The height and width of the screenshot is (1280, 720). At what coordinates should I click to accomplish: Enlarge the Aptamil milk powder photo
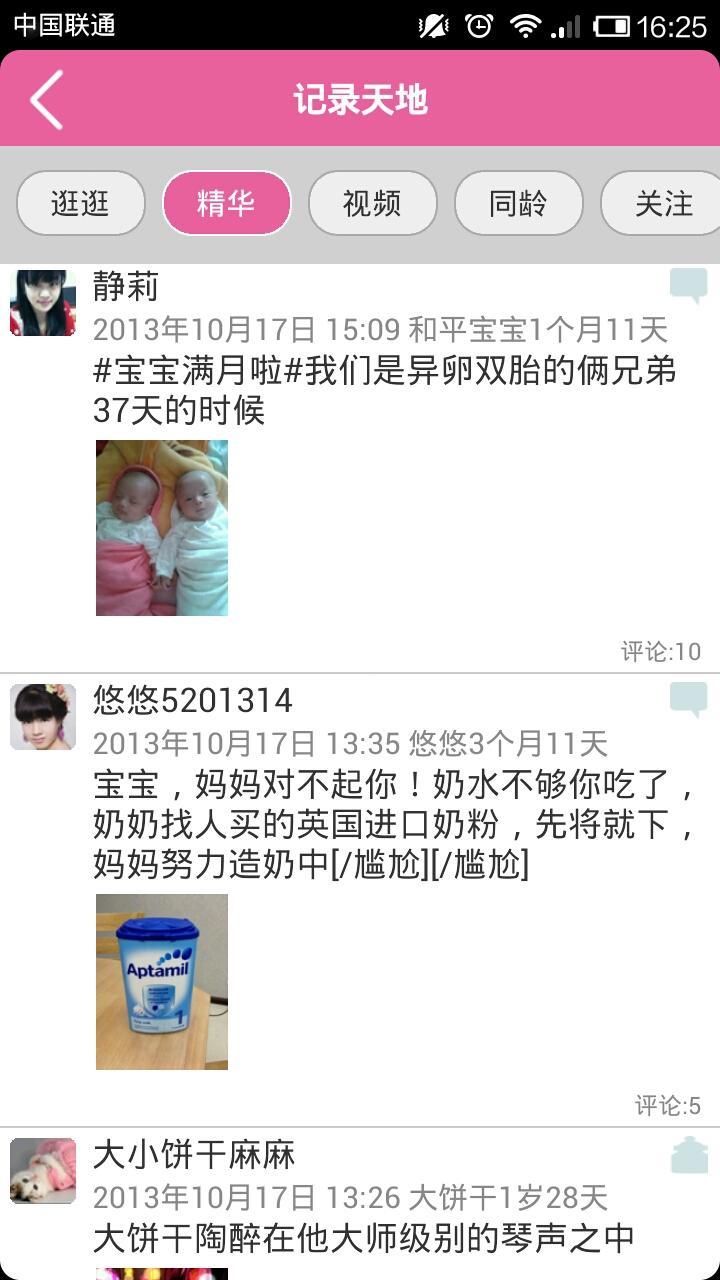tap(162, 982)
